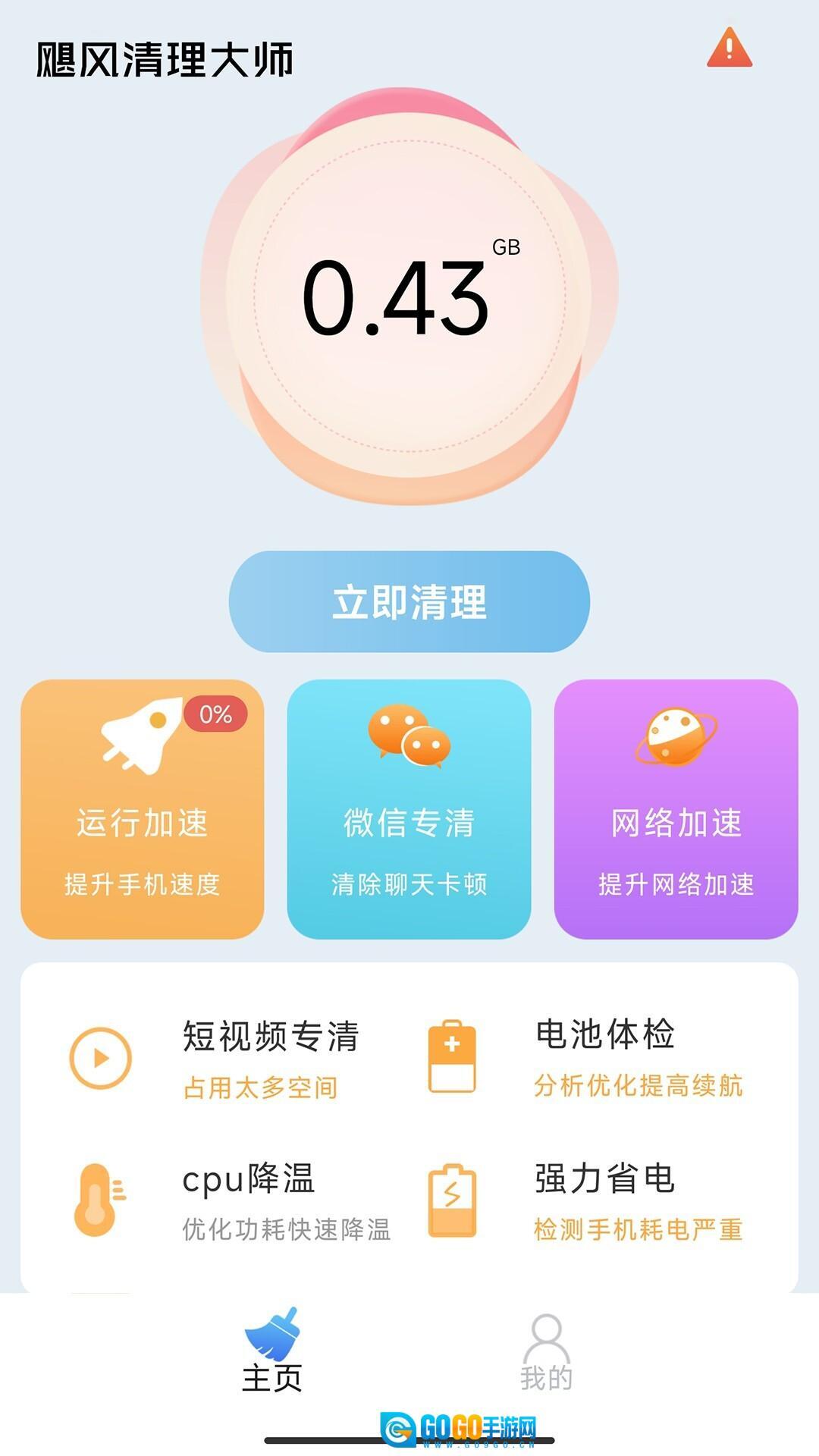Select 短视频专清 cleanup option

tap(227, 1058)
